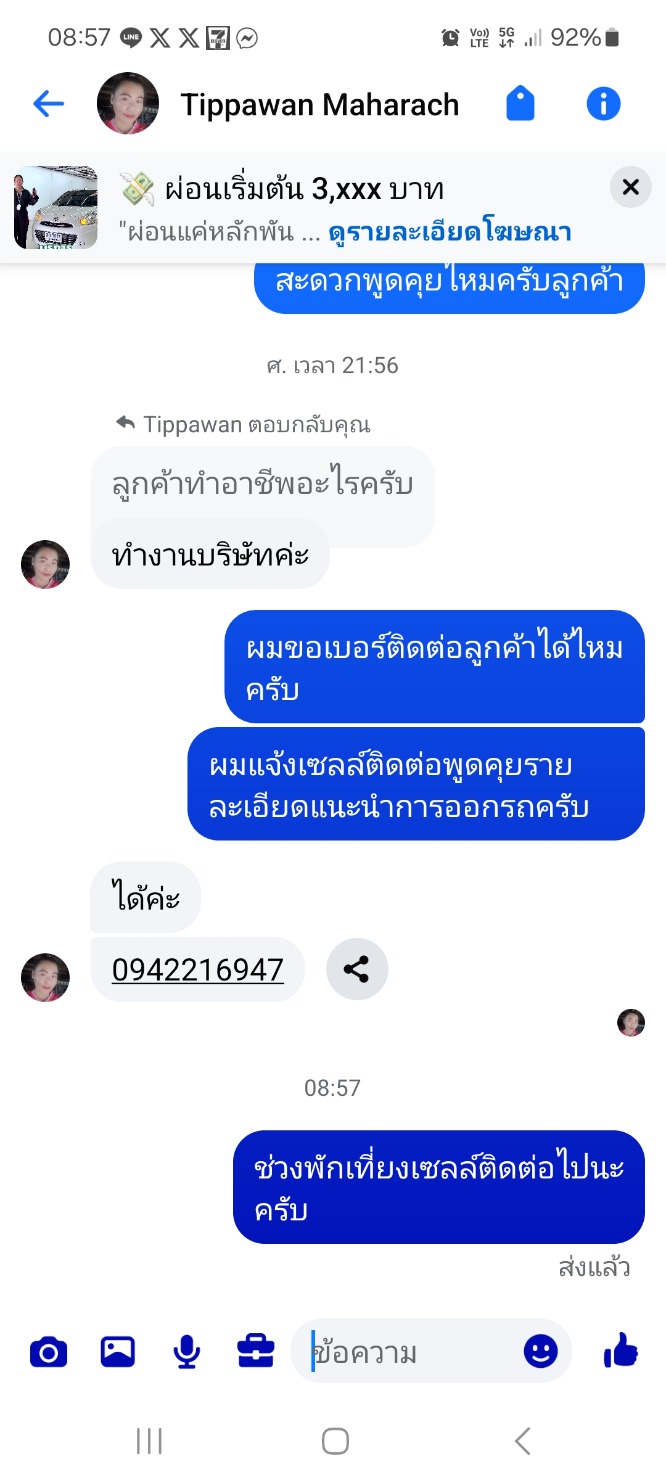Send a thumbs-up like
The width and height of the screenshot is (666, 1480).
click(620, 1352)
